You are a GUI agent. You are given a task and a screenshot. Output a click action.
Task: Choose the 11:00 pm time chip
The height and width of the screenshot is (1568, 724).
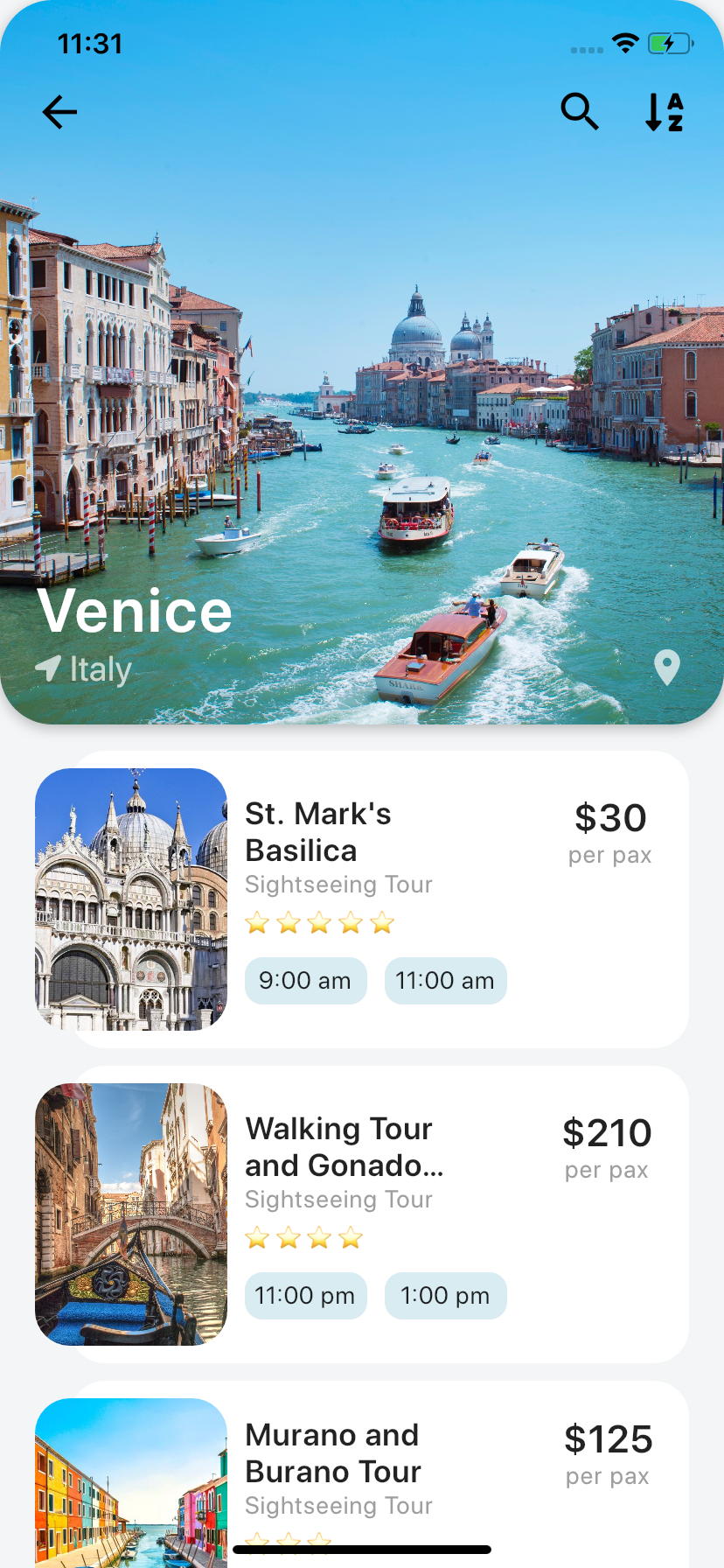[305, 1296]
